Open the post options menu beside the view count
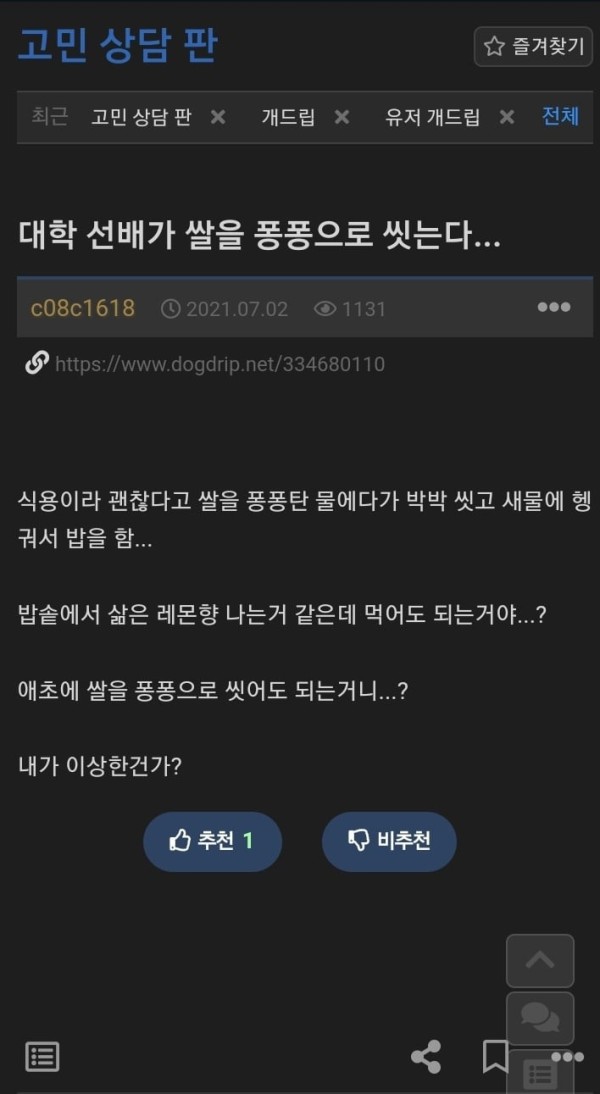 553,307
